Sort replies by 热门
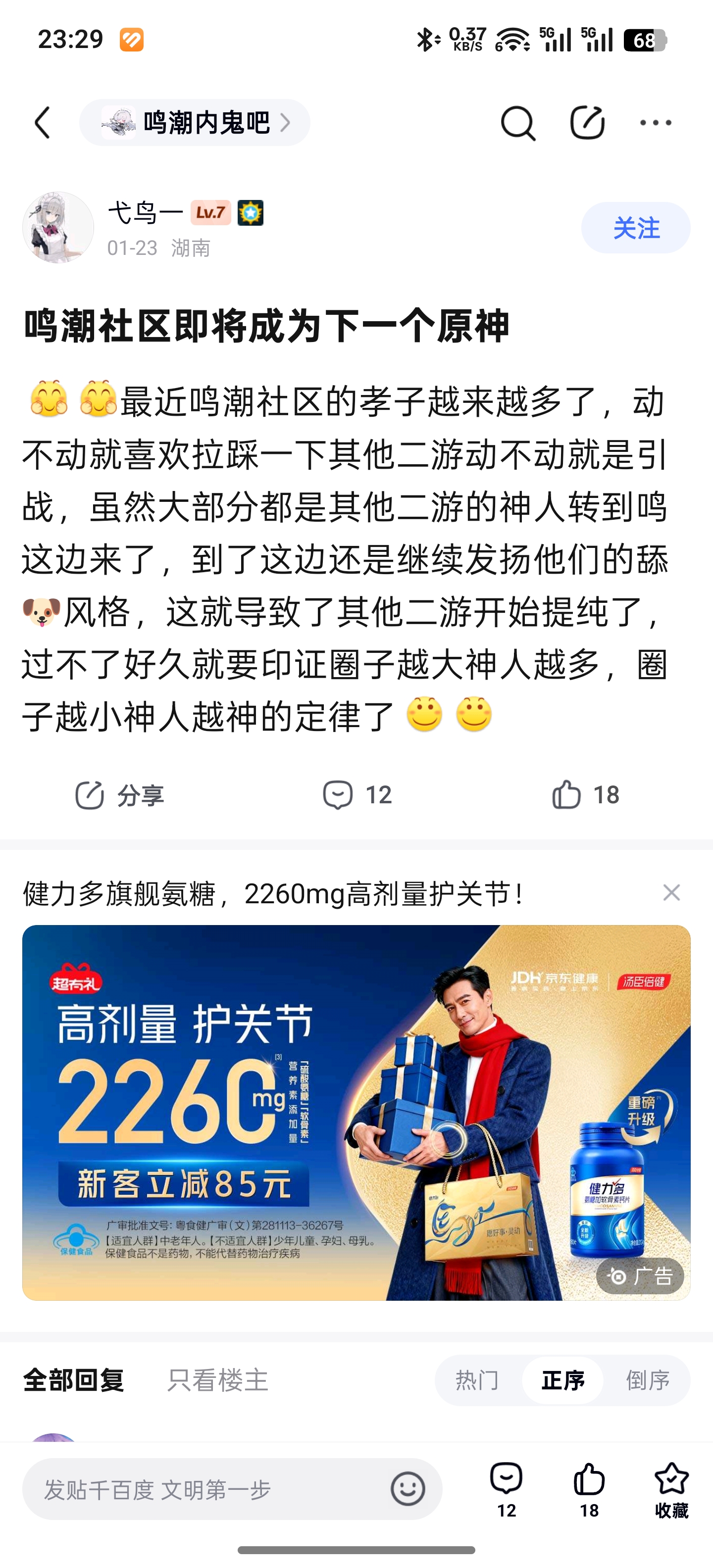 tap(477, 1380)
